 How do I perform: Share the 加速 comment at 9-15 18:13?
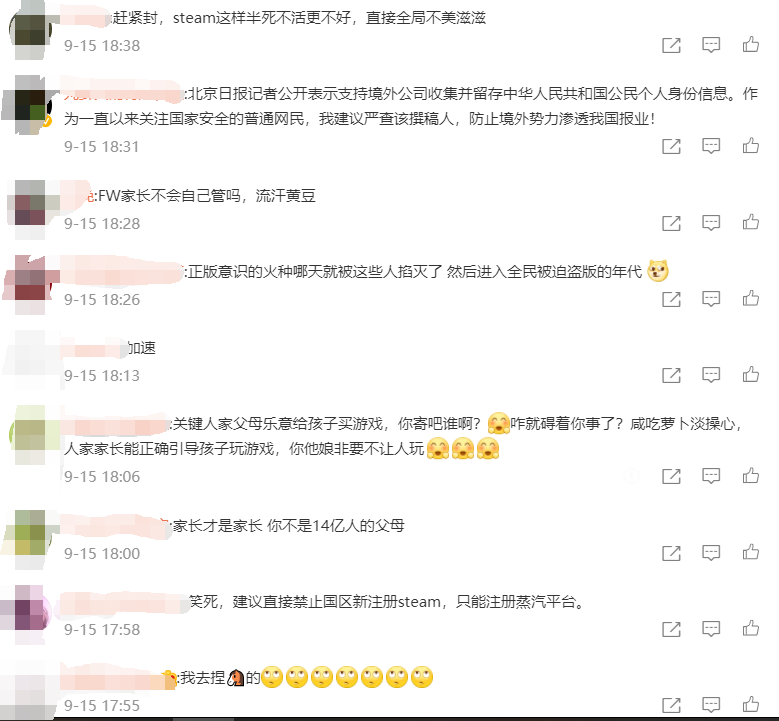(672, 375)
